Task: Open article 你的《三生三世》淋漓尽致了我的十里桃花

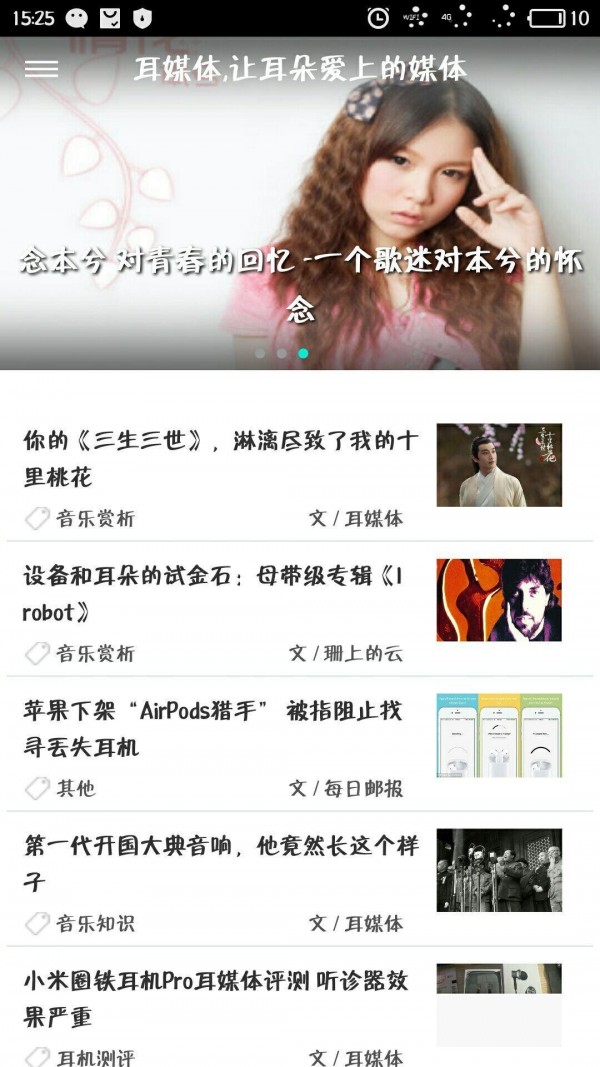Action: [x=220, y=459]
